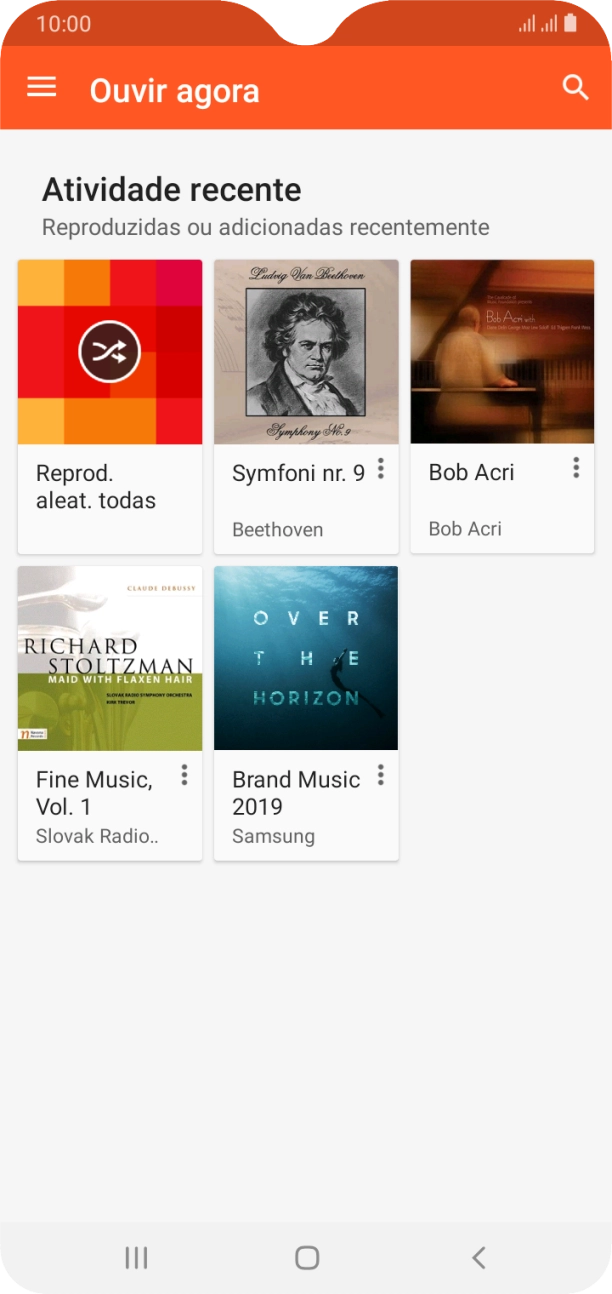
Task: Show more options for Brand Music 2019
Action: tap(380, 775)
